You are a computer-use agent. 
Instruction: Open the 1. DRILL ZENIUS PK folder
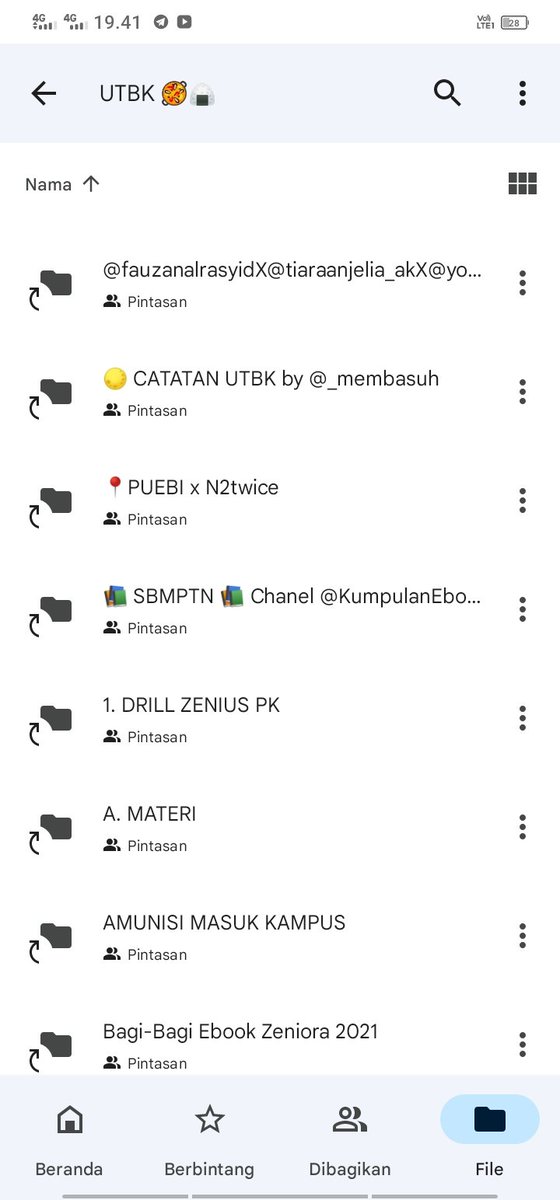click(x=280, y=719)
